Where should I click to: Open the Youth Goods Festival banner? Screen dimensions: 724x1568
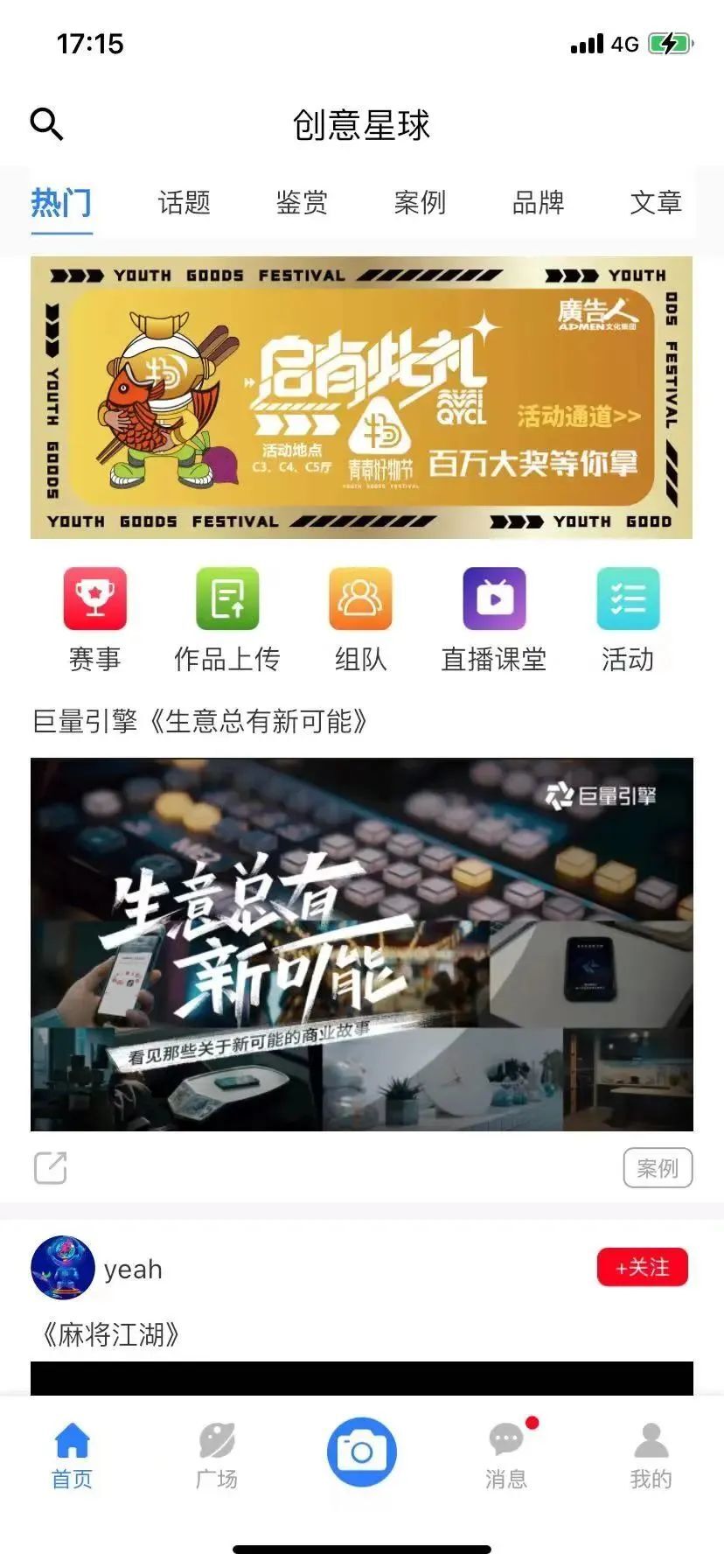361,397
